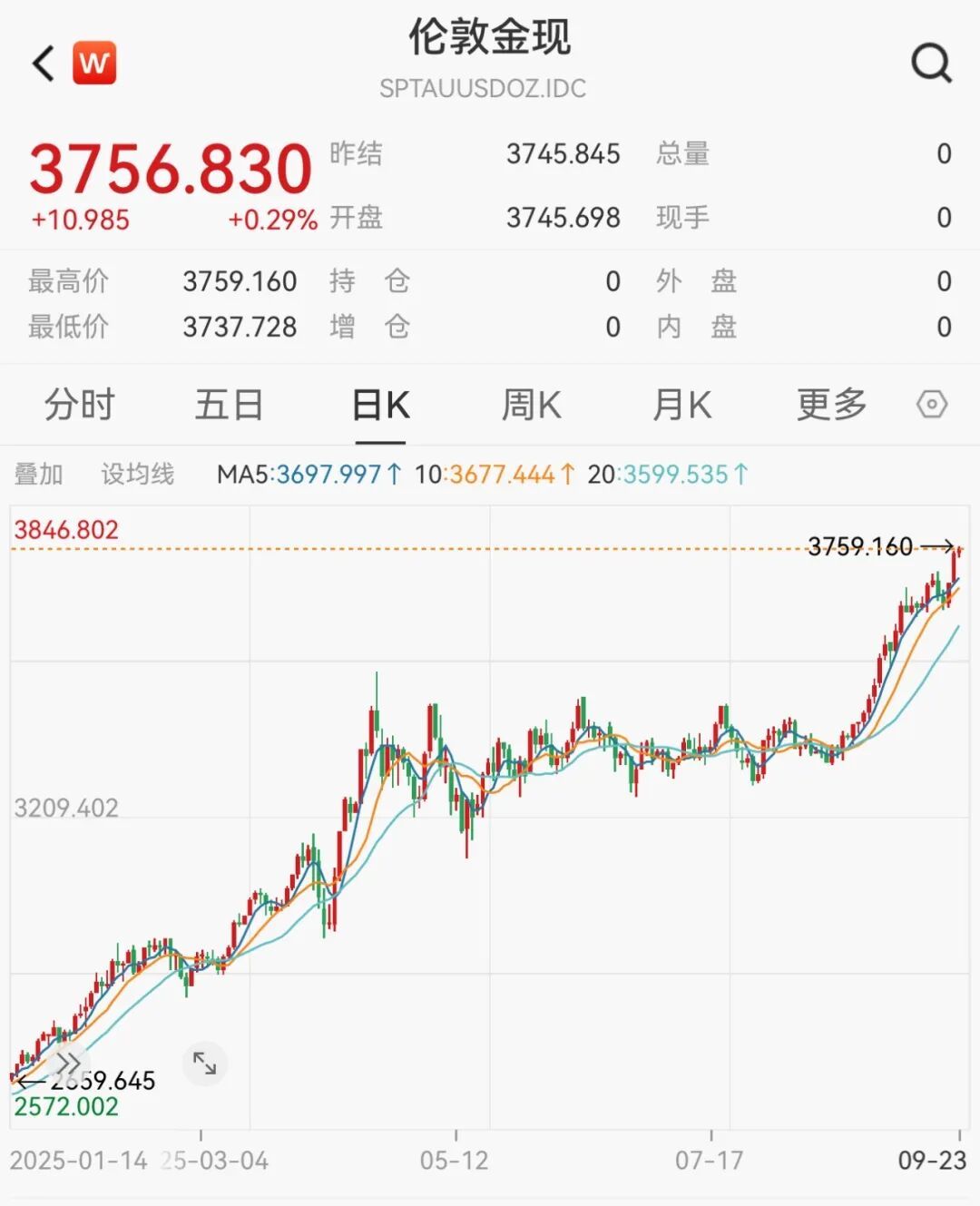The image size is (980, 1206).
Task: Go back using the top-left arrow
Action: click(43, 64)
